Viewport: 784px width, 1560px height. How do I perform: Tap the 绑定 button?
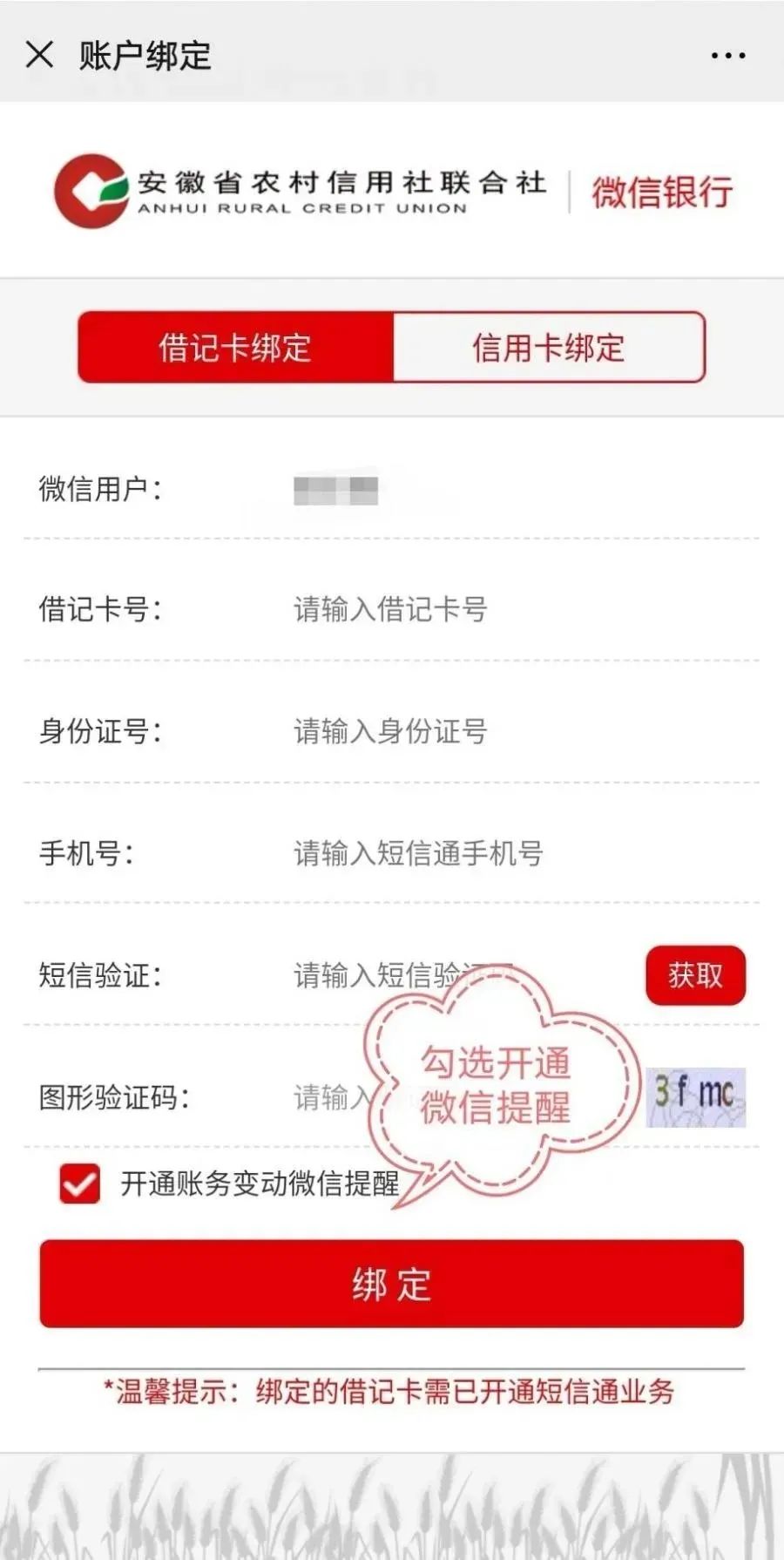click(391, 1284)
